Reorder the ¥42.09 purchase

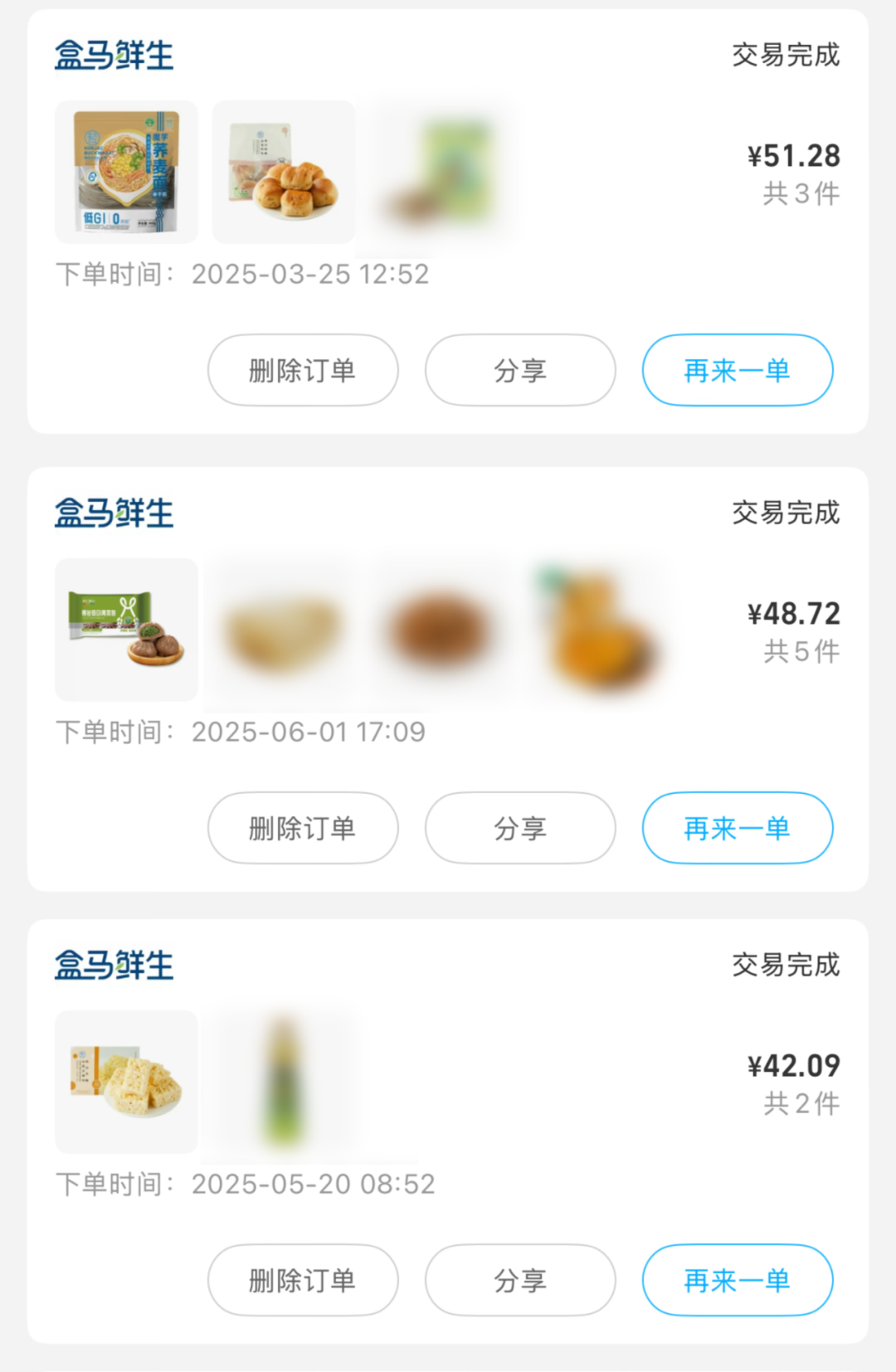pos(737,1280)
